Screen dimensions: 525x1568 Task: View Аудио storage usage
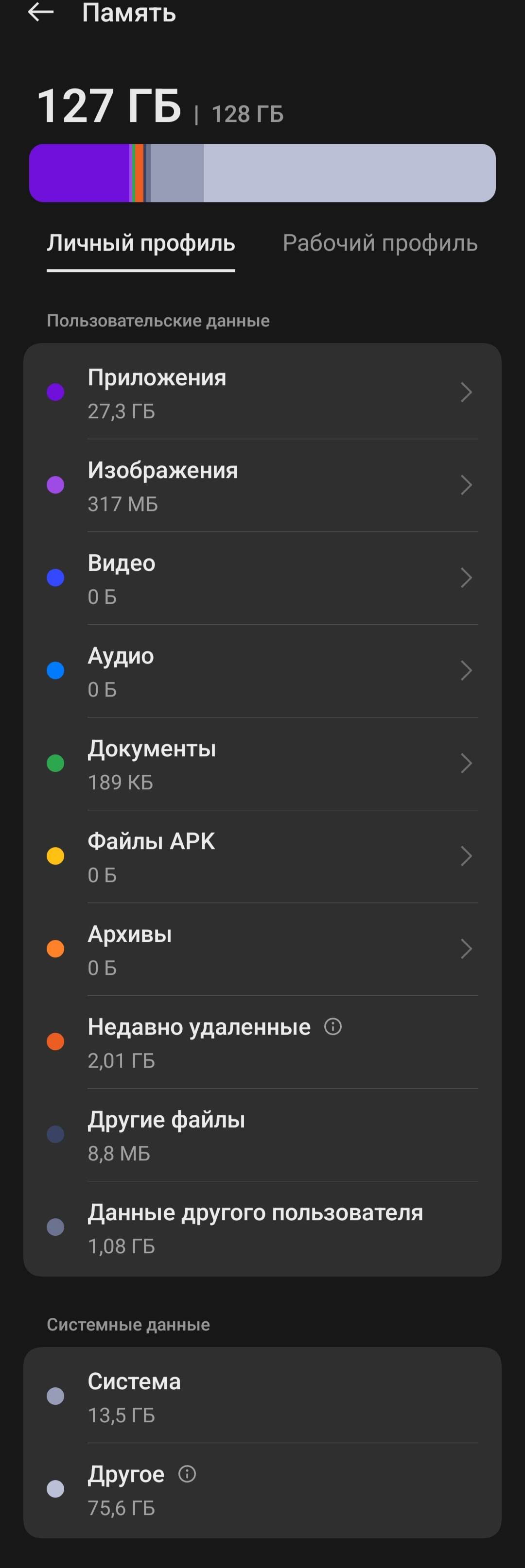[262, 671]
